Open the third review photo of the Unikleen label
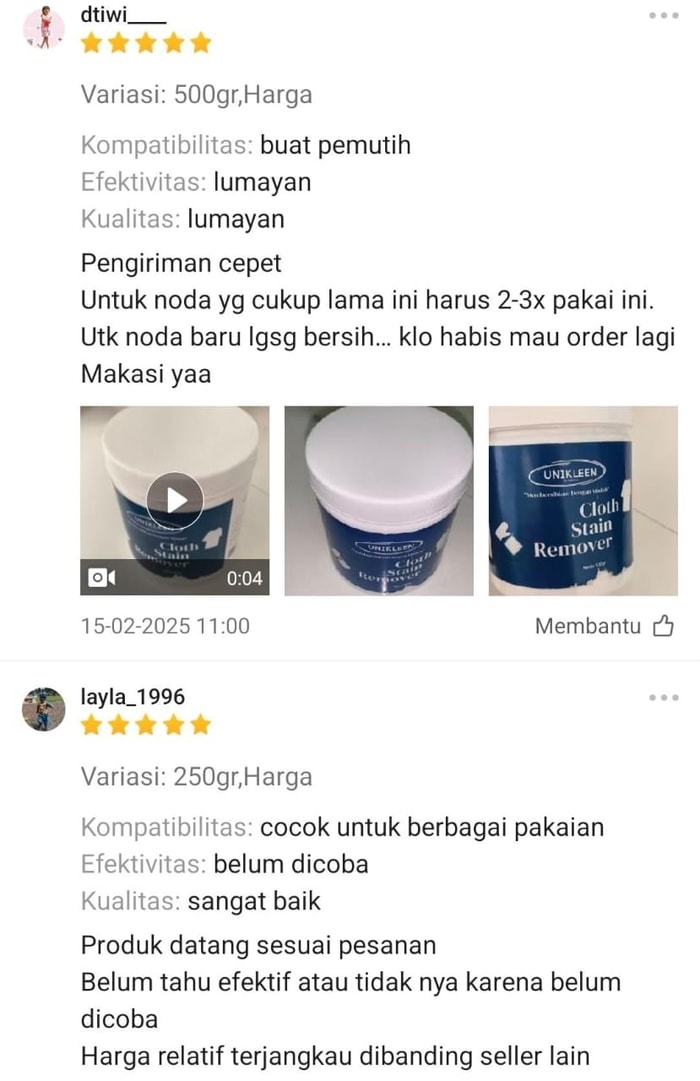 point(583,500)
